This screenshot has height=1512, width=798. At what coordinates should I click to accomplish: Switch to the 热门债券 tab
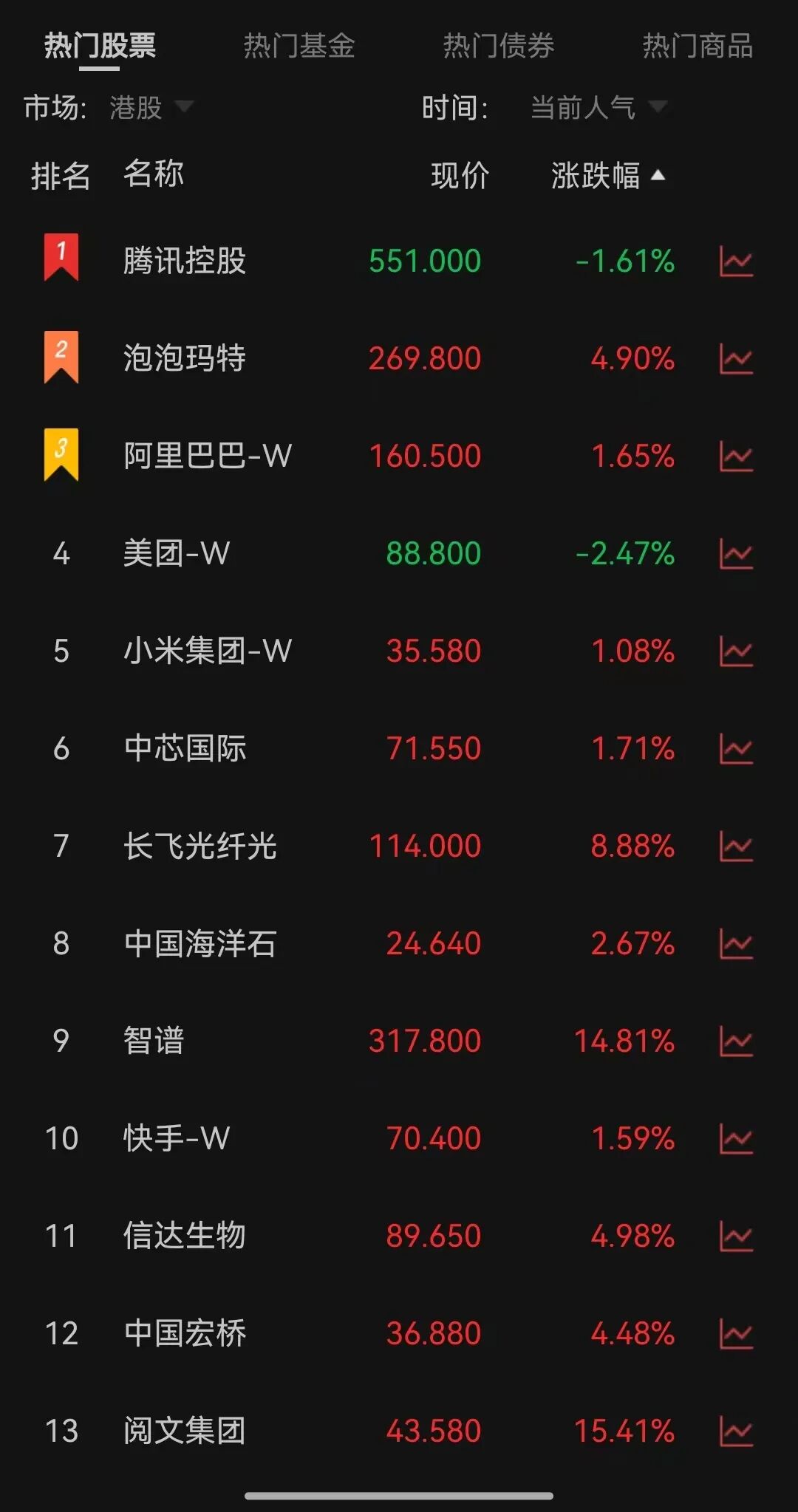[499, 46]
